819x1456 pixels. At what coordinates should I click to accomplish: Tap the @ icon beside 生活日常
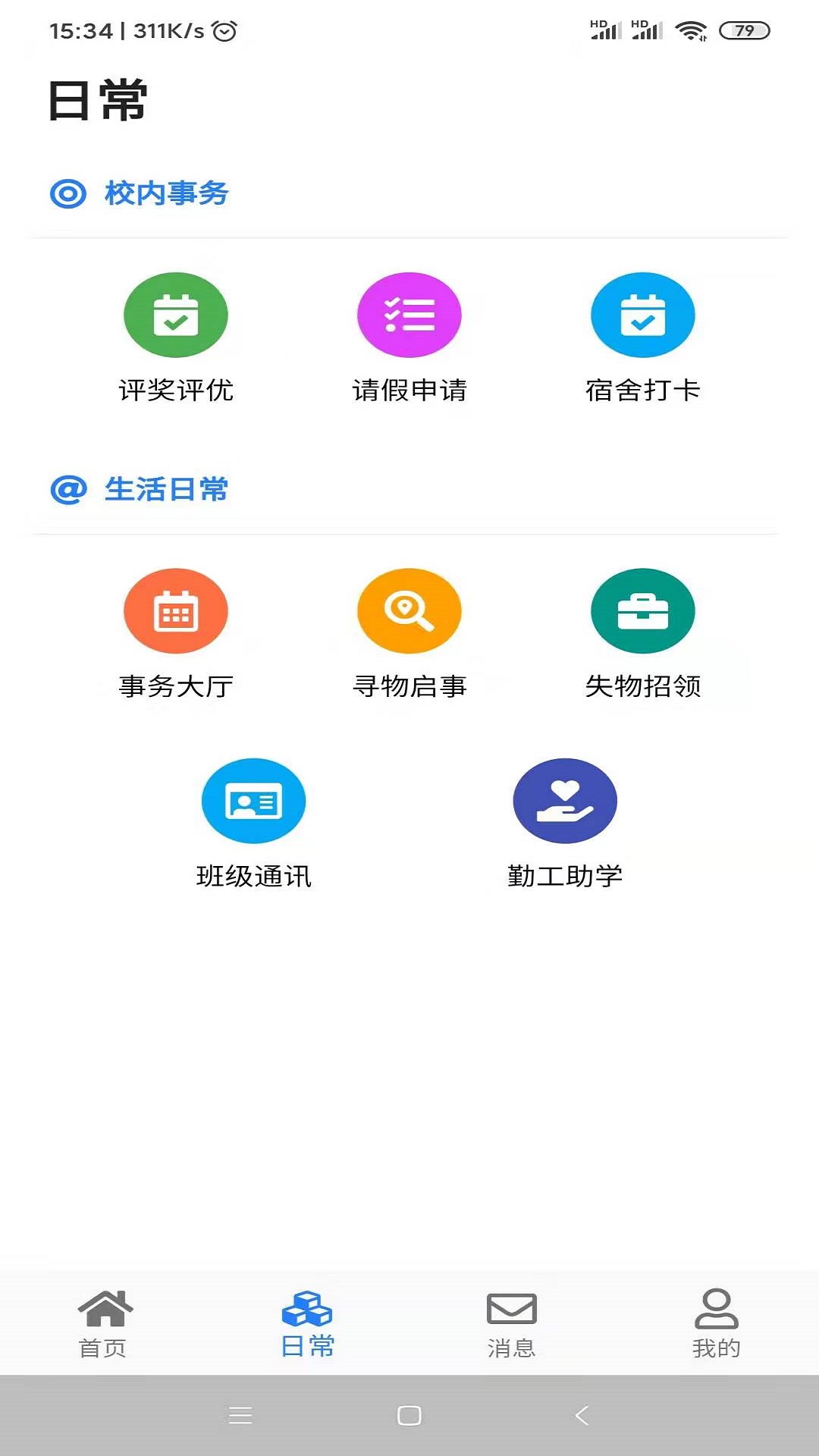tap(68, 491)
